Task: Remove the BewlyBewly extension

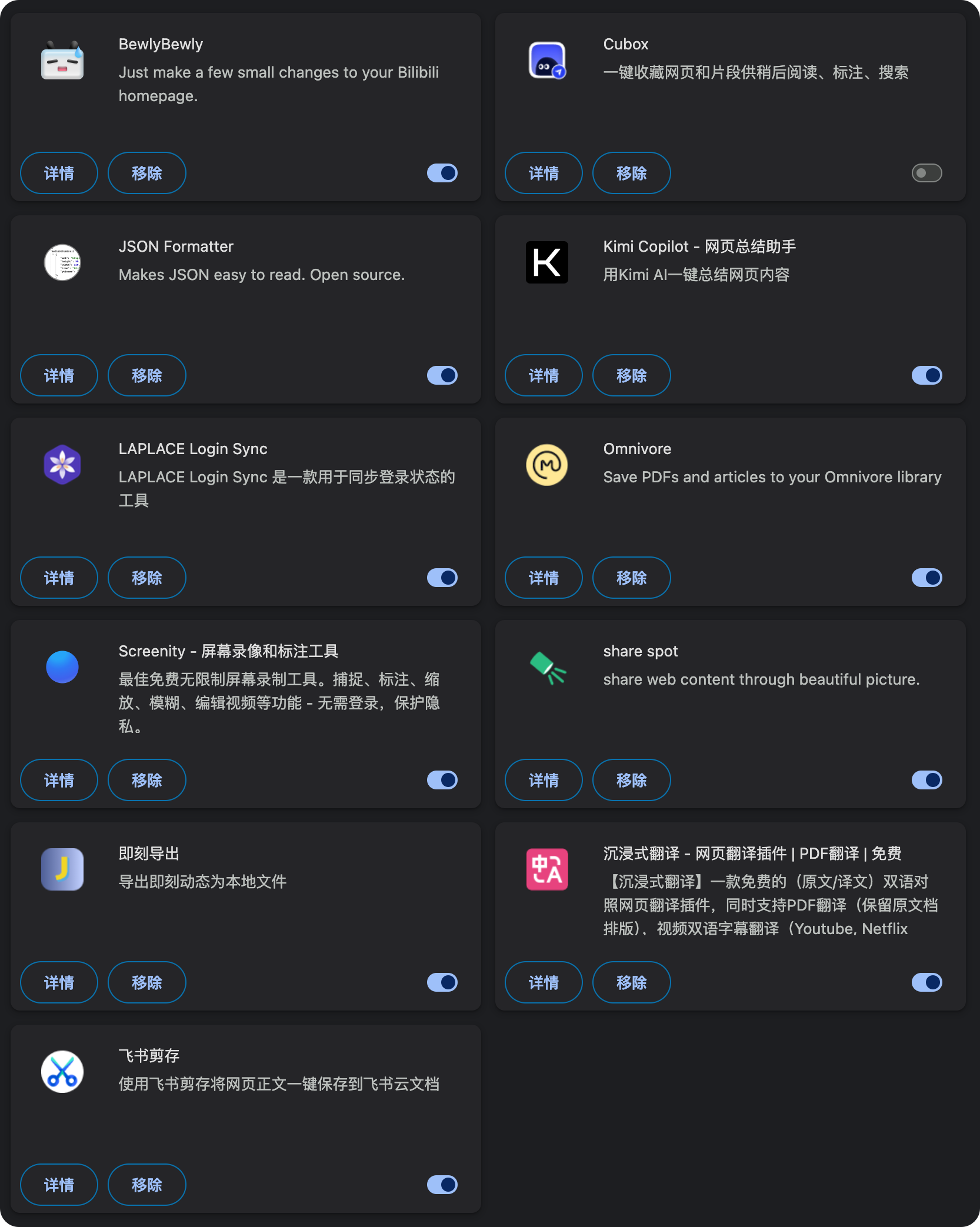Action: click(x=146, y=173)
